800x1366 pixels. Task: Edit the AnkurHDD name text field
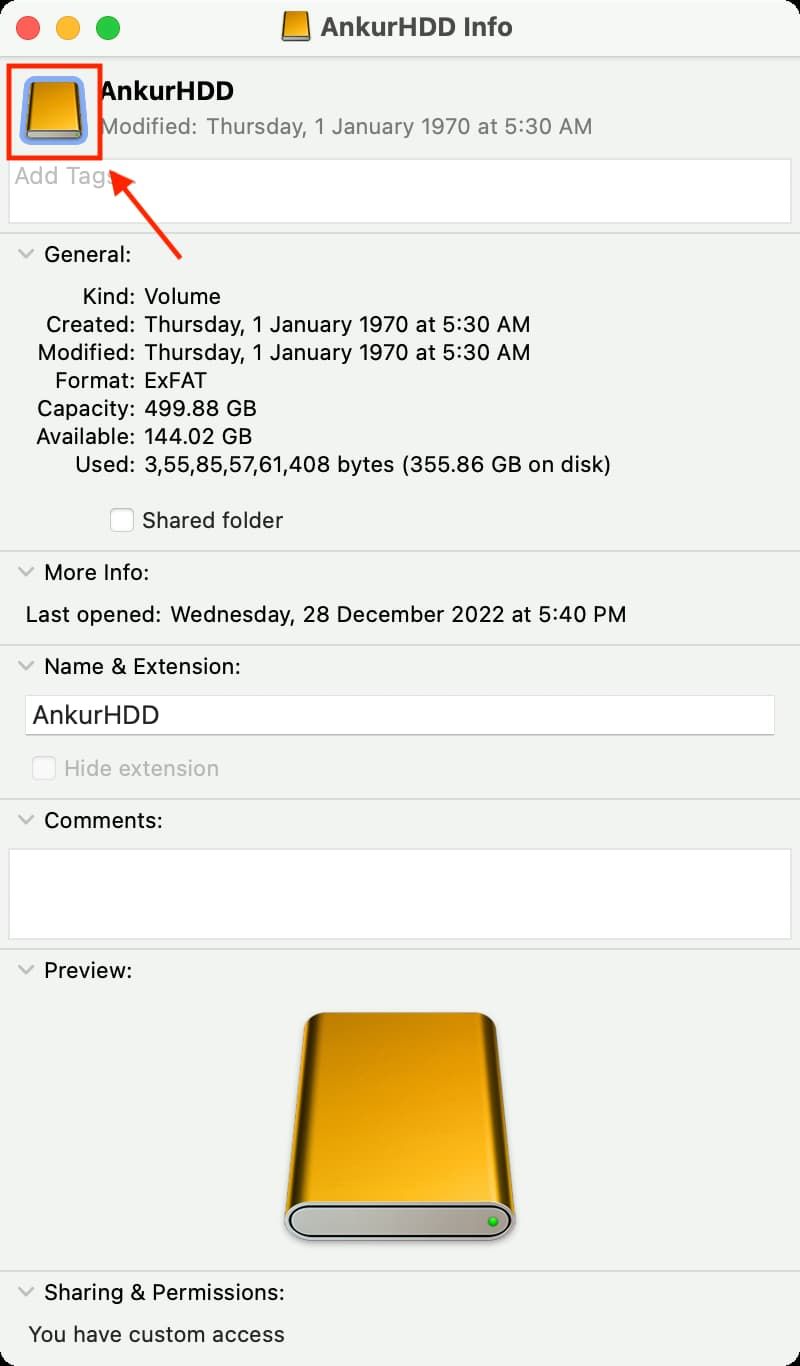(x=400, y=715)
